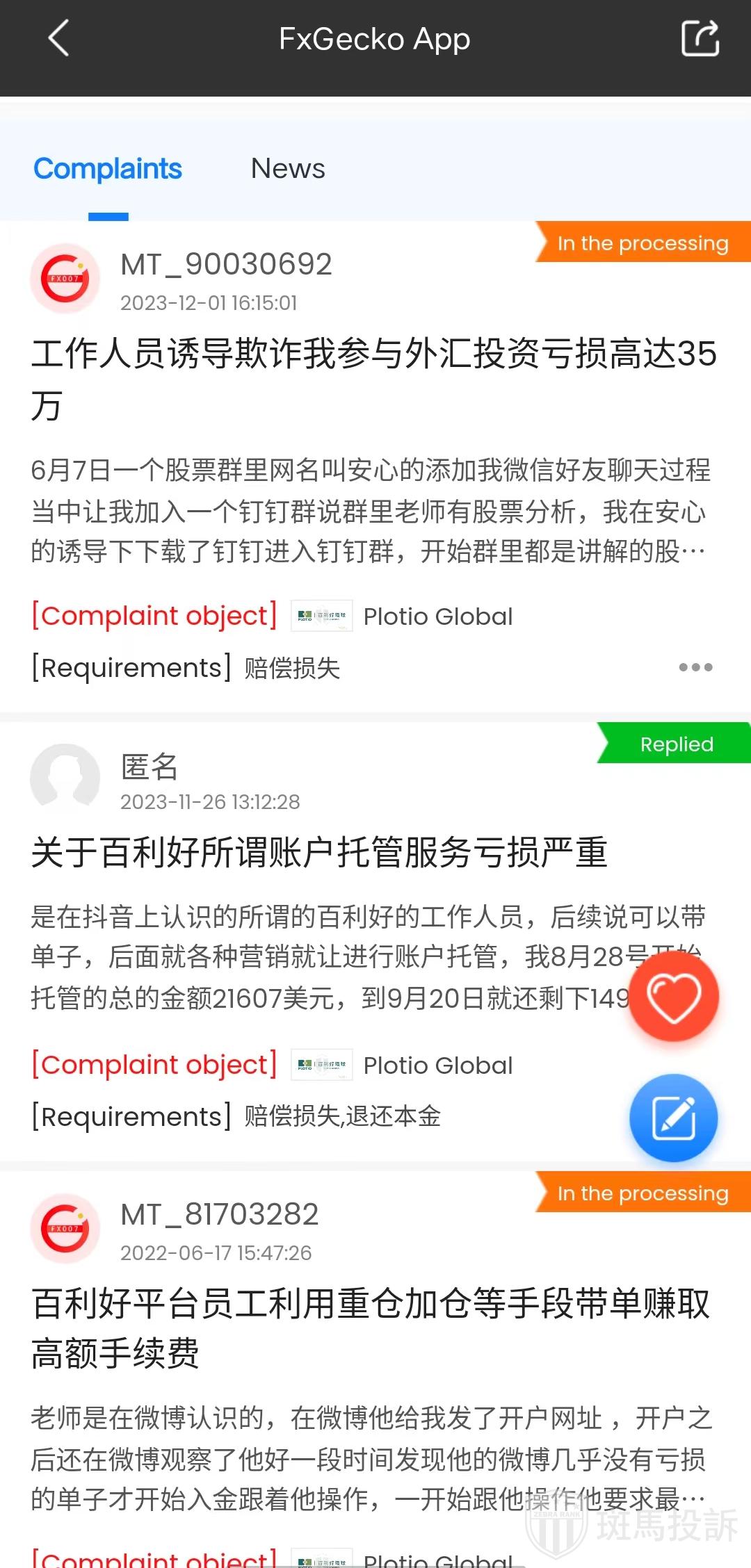Go back from FxGecko App page
This screenshot has height=1568, width=751.
(58, 38)
